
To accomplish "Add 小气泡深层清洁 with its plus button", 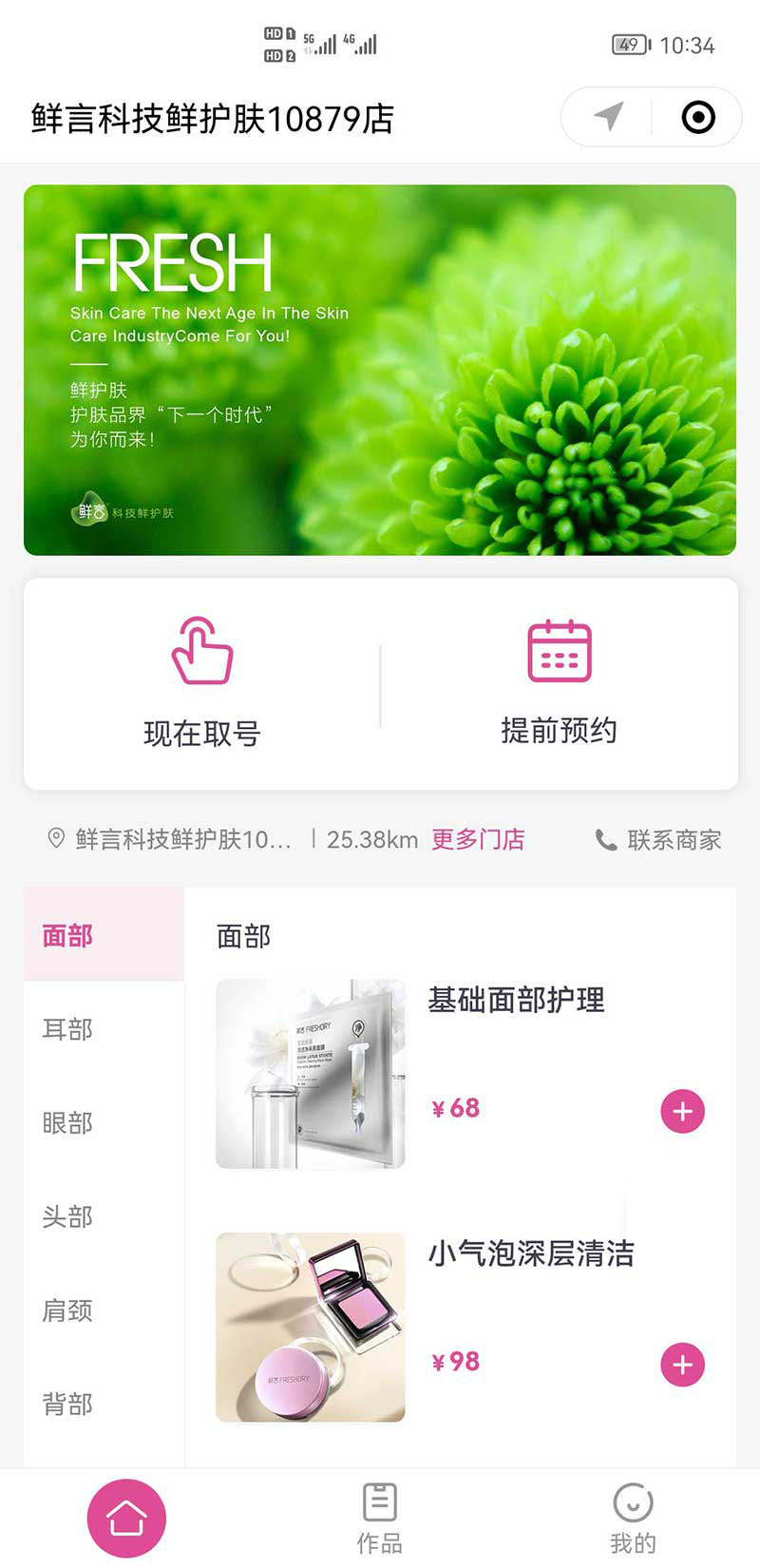I will [x=682, y=1365].
